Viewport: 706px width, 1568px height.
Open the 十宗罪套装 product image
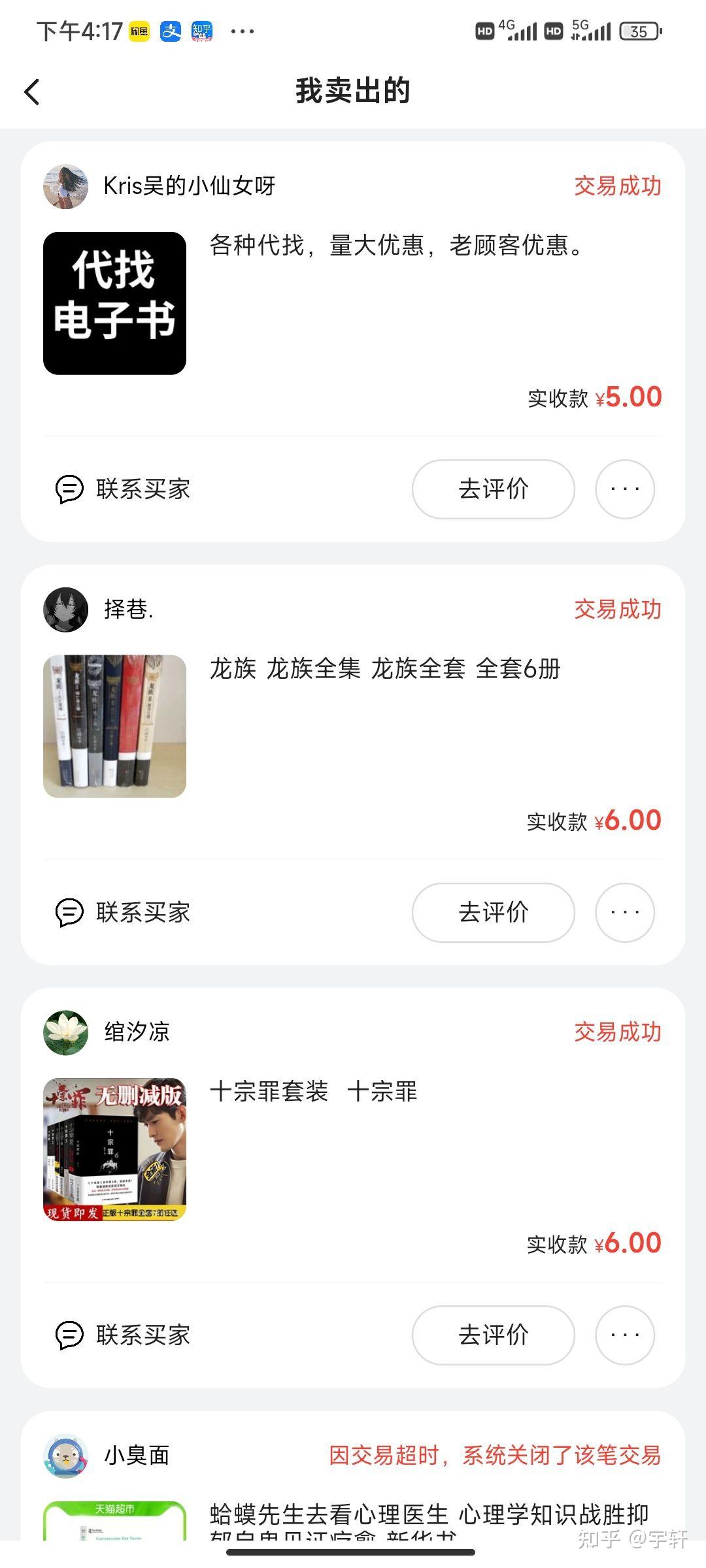(x=115, y=1149)
